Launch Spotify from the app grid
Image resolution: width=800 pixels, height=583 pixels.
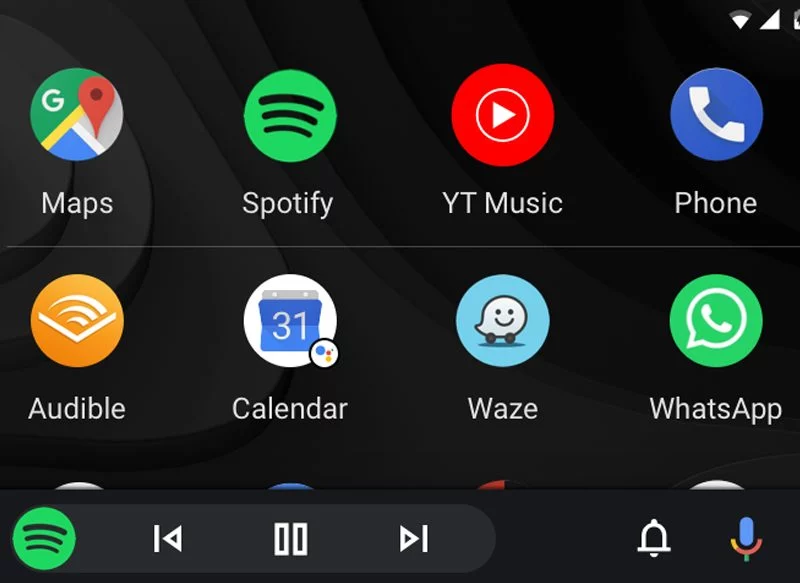point(289,115)
